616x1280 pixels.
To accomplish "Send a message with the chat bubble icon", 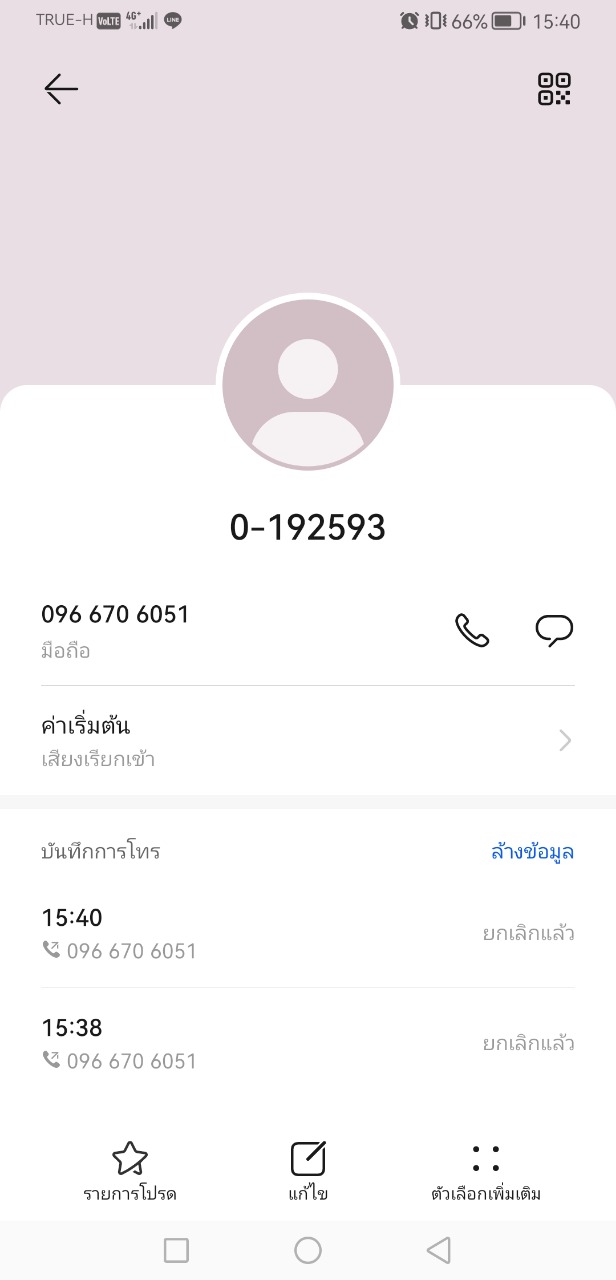I will pos(554,630).
